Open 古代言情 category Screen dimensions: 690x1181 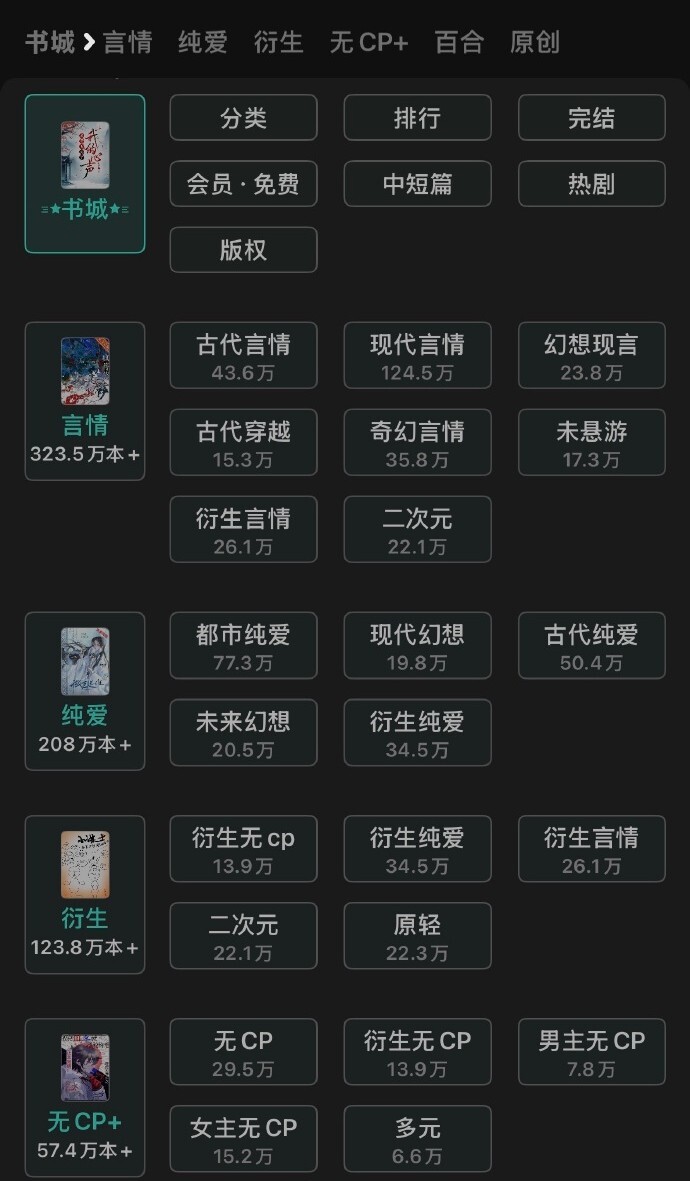pos(243,355)
